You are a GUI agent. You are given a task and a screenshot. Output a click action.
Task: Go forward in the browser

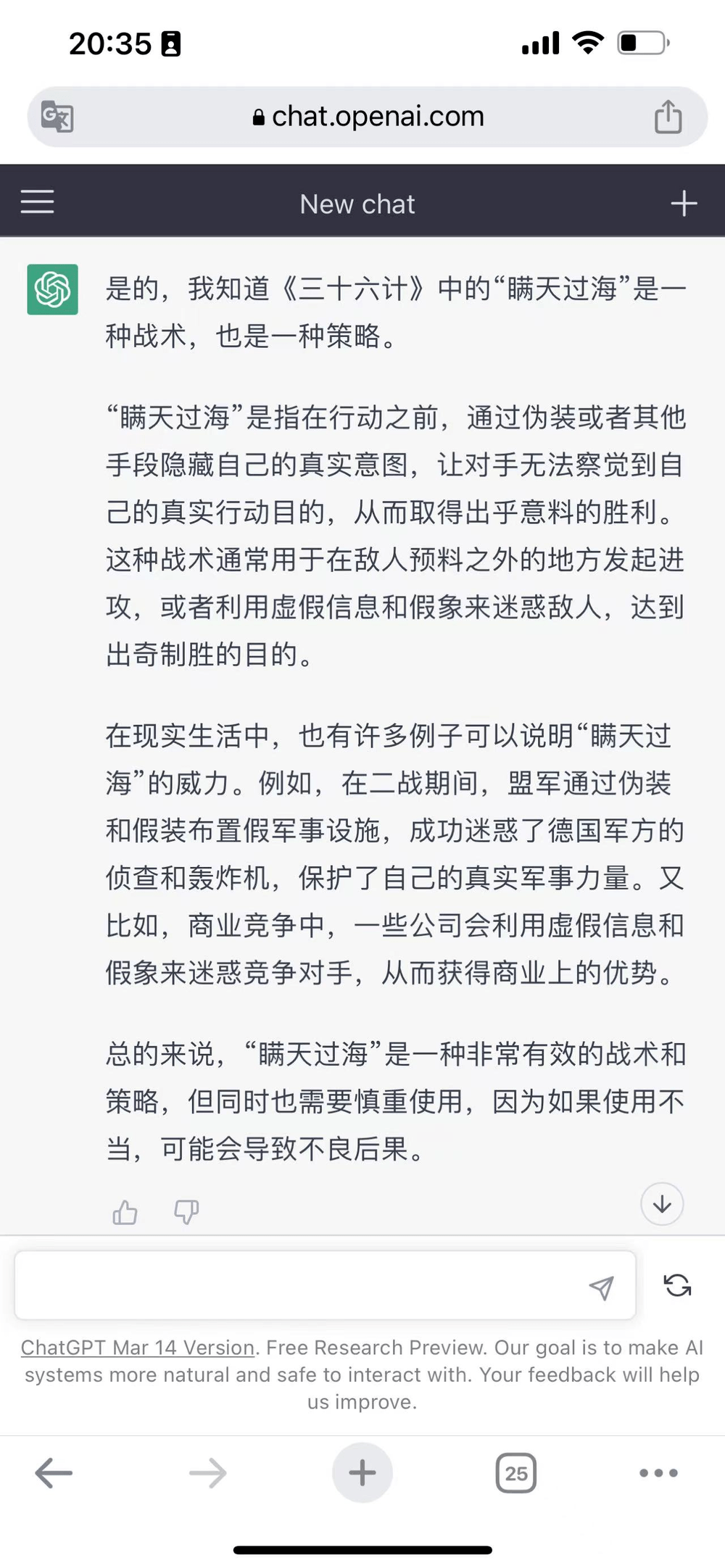click(207, 1473)
